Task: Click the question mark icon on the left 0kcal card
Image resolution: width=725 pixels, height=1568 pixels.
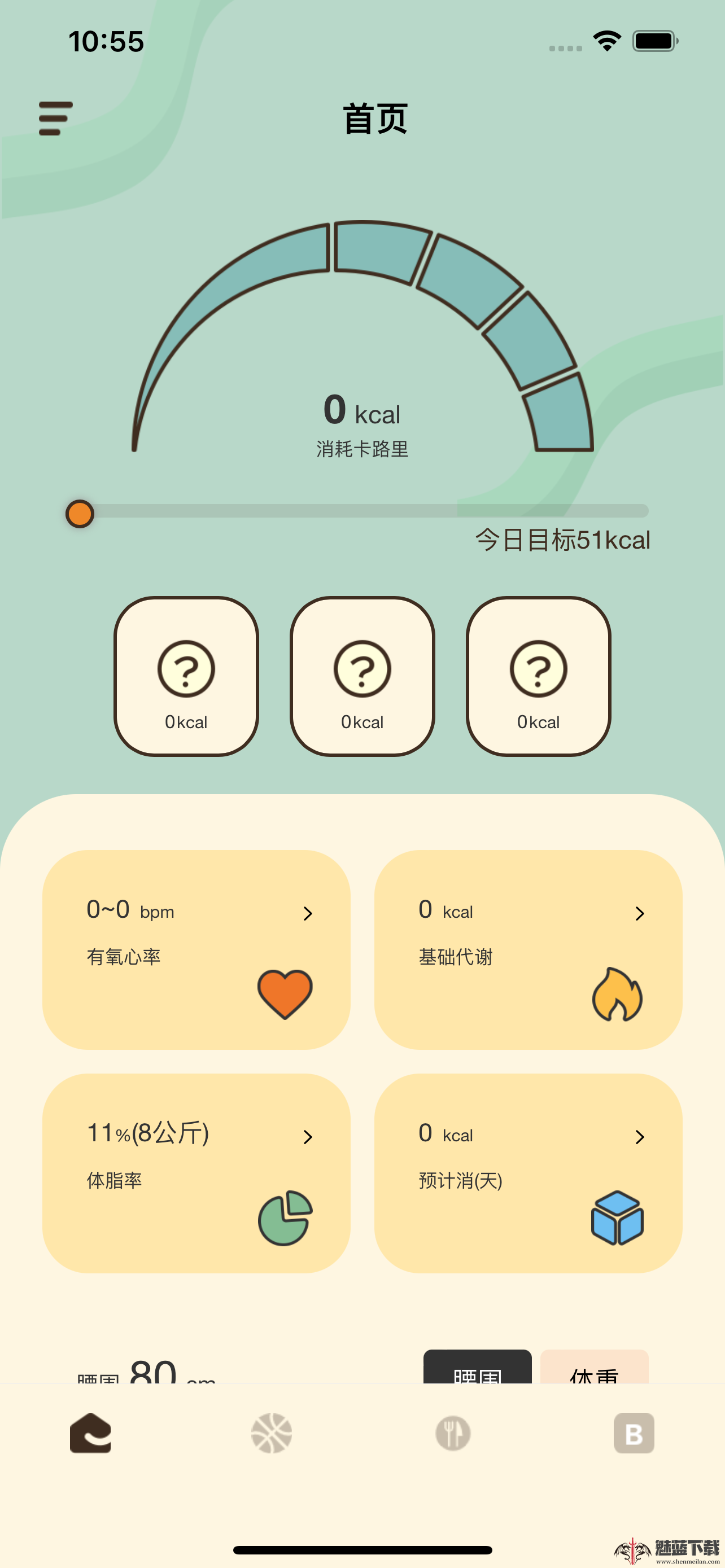Action: click(x=186, y=668)
